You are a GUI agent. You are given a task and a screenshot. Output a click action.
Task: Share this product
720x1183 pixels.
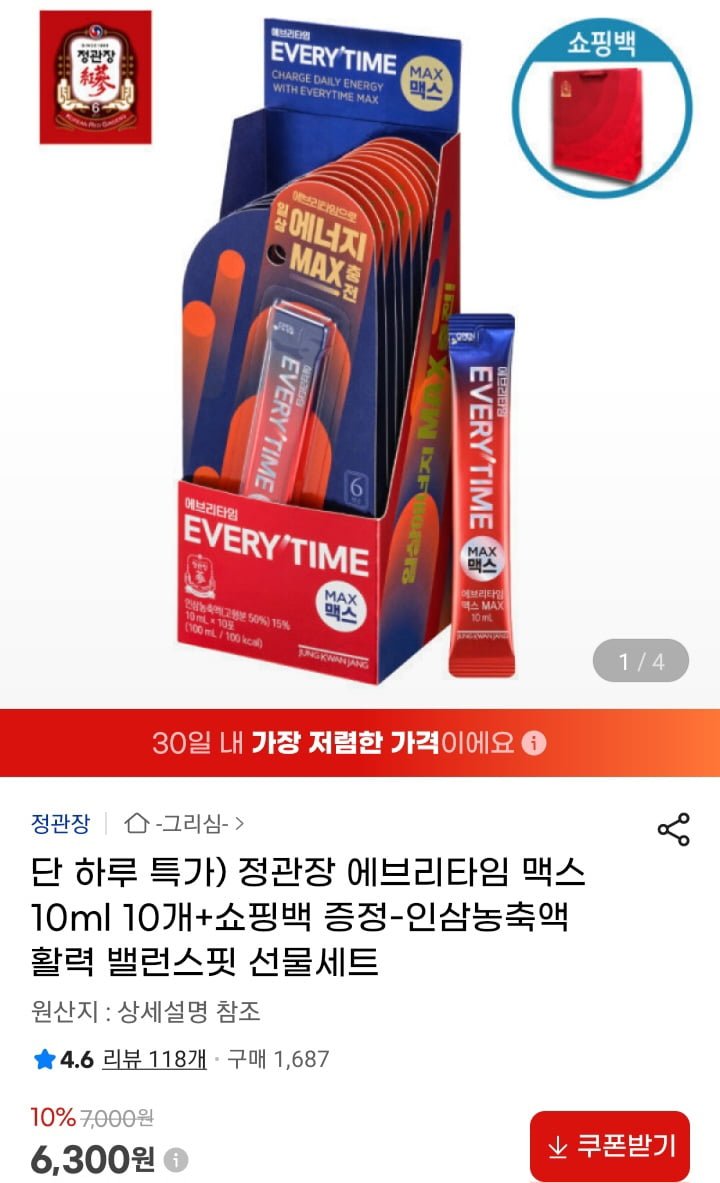coord(673,829)
